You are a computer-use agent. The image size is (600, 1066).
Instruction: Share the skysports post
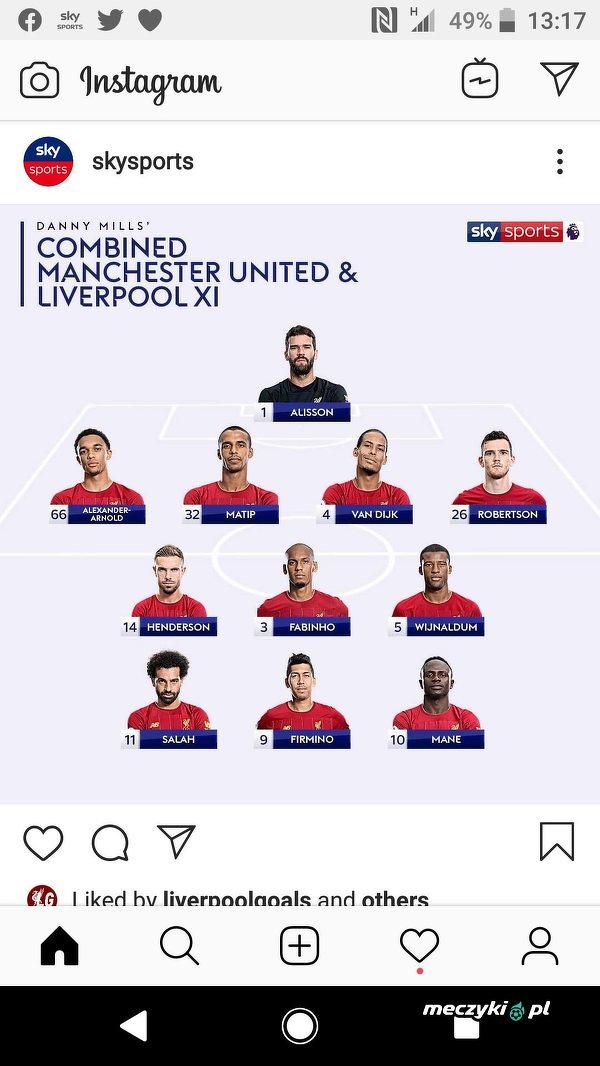(176, 842)
